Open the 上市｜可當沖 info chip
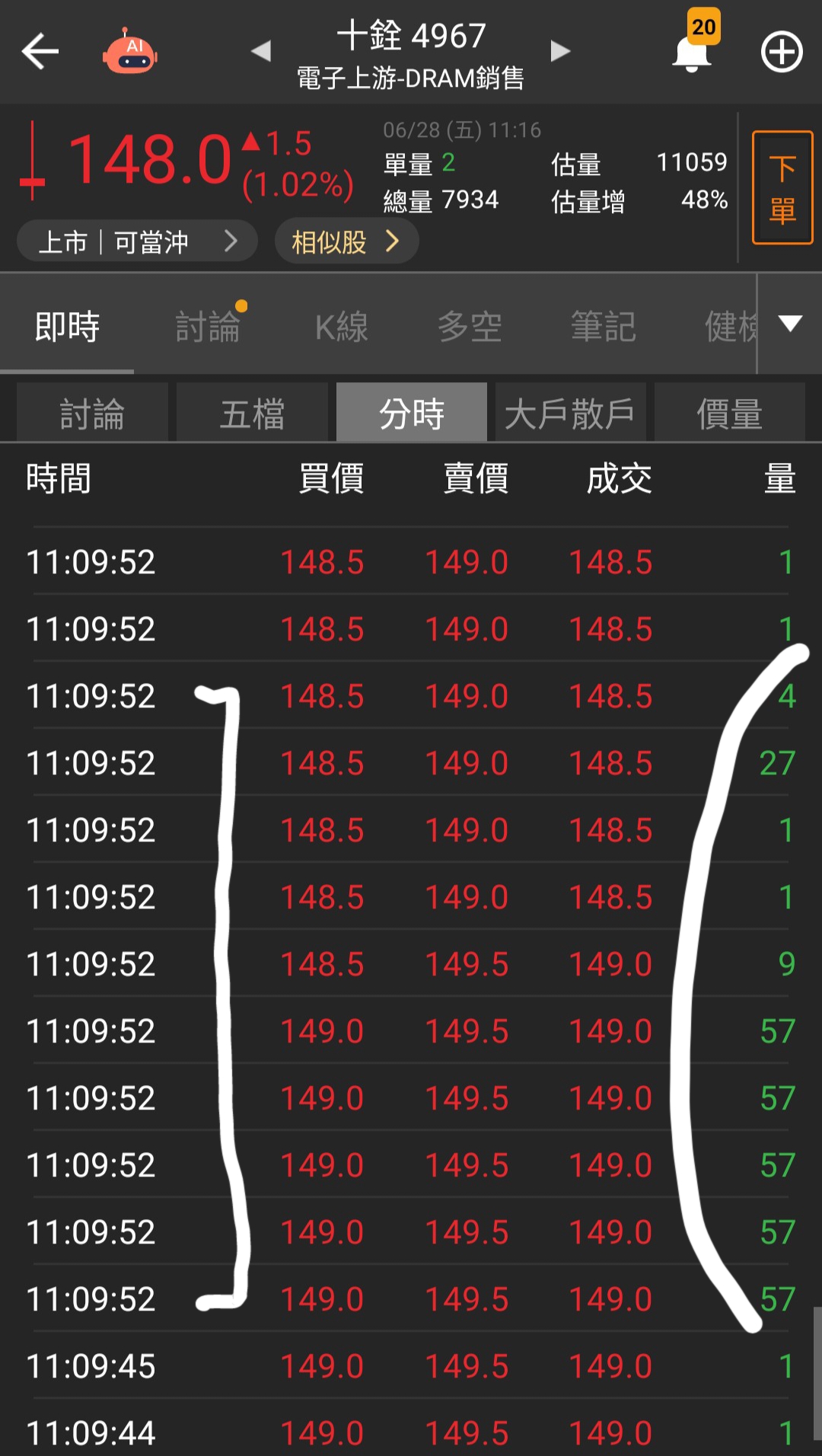The width and height of the screenshot is (822, 1456). pyautogui.click(x=137, y=241)
